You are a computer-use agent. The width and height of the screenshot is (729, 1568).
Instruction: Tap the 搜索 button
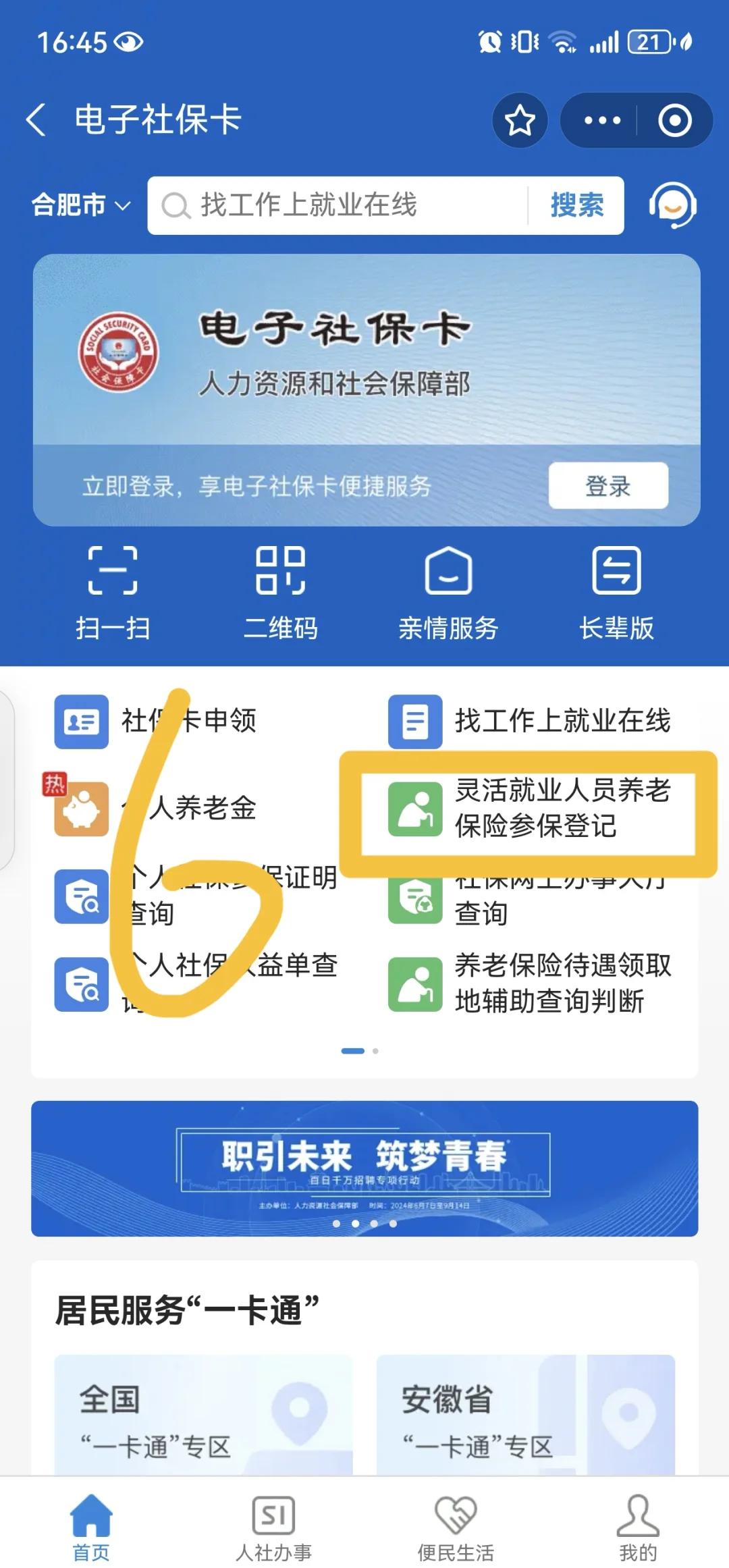576,205
